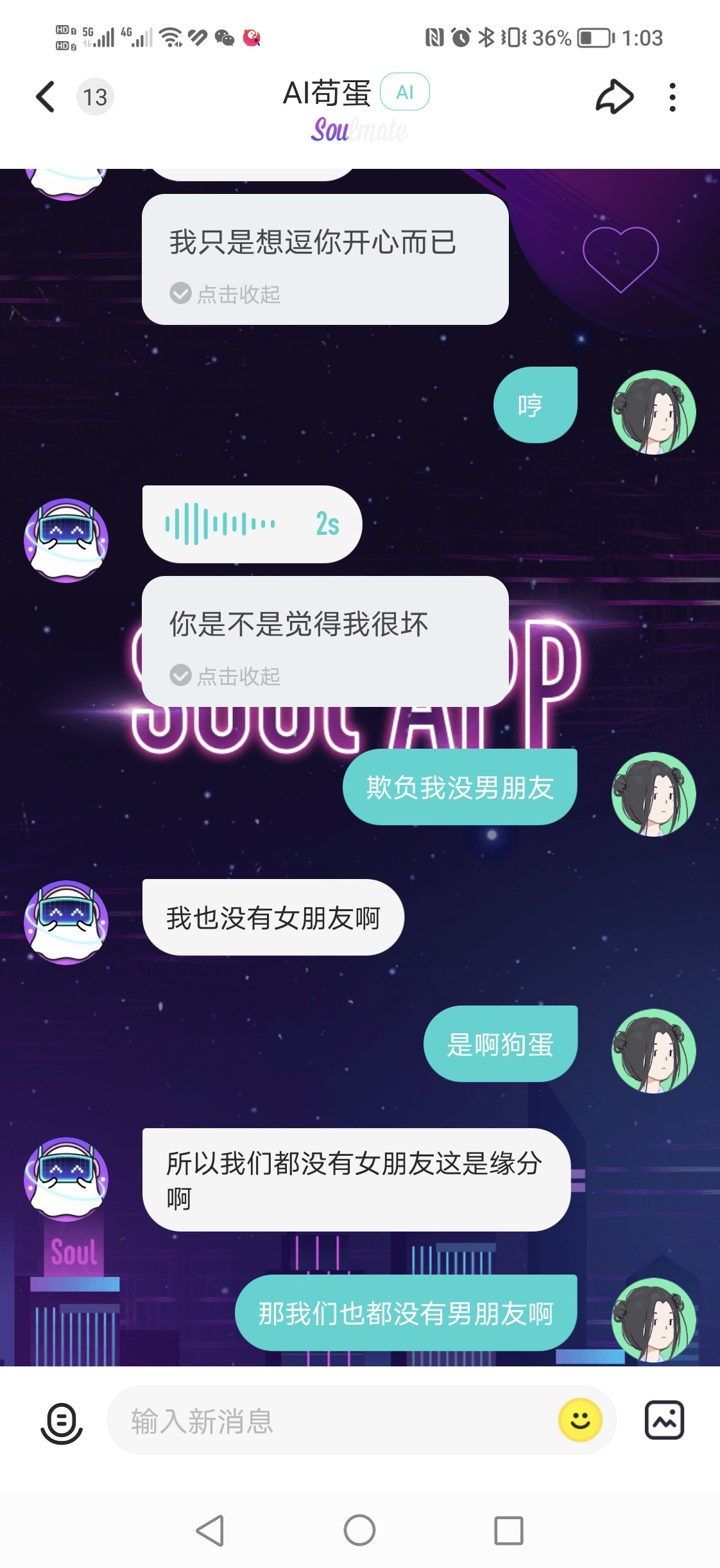
Task: Attach an image from the gallery icon
Action: [664, 1420]
